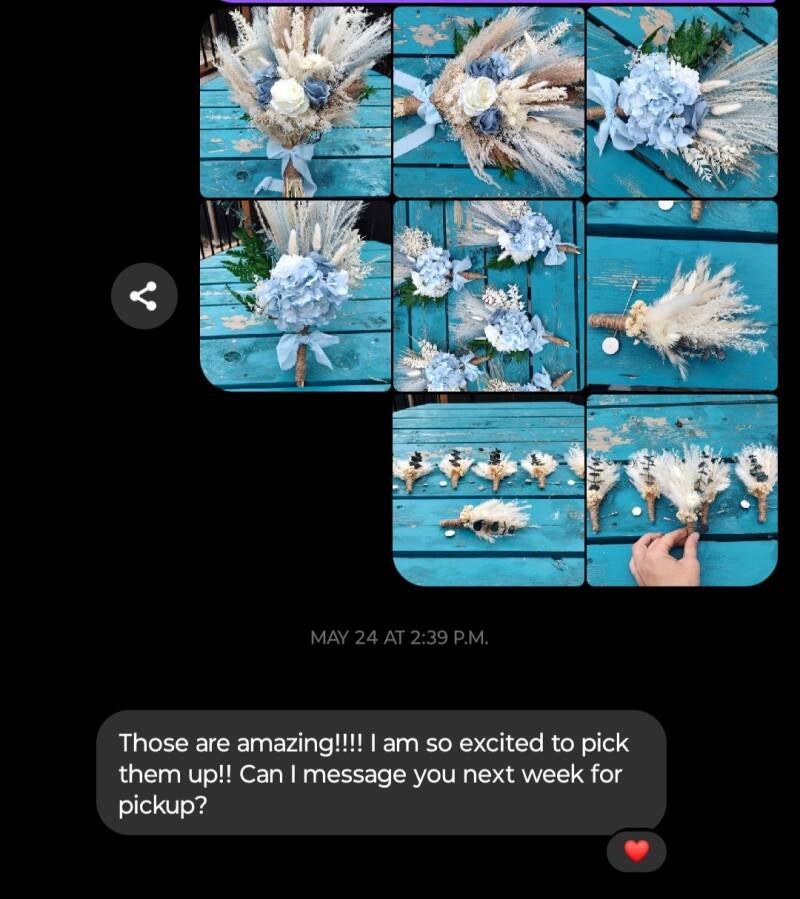Open photo of white rose bouquet lying sideways
The width and height of the screenshot is (800, 899).
tap(488, 102)
